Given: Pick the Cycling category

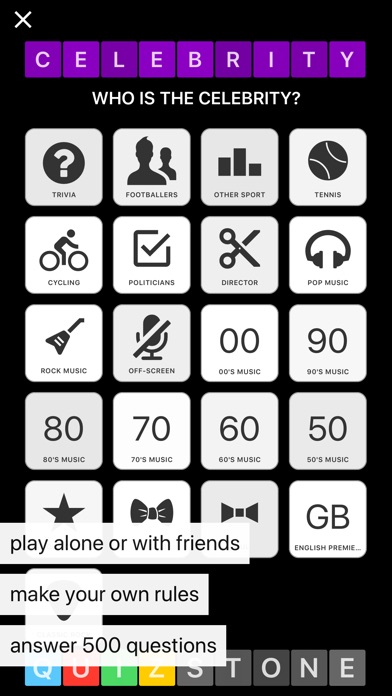Looking at the screenshot, I should pyautogui.click(x=64, y=255).
